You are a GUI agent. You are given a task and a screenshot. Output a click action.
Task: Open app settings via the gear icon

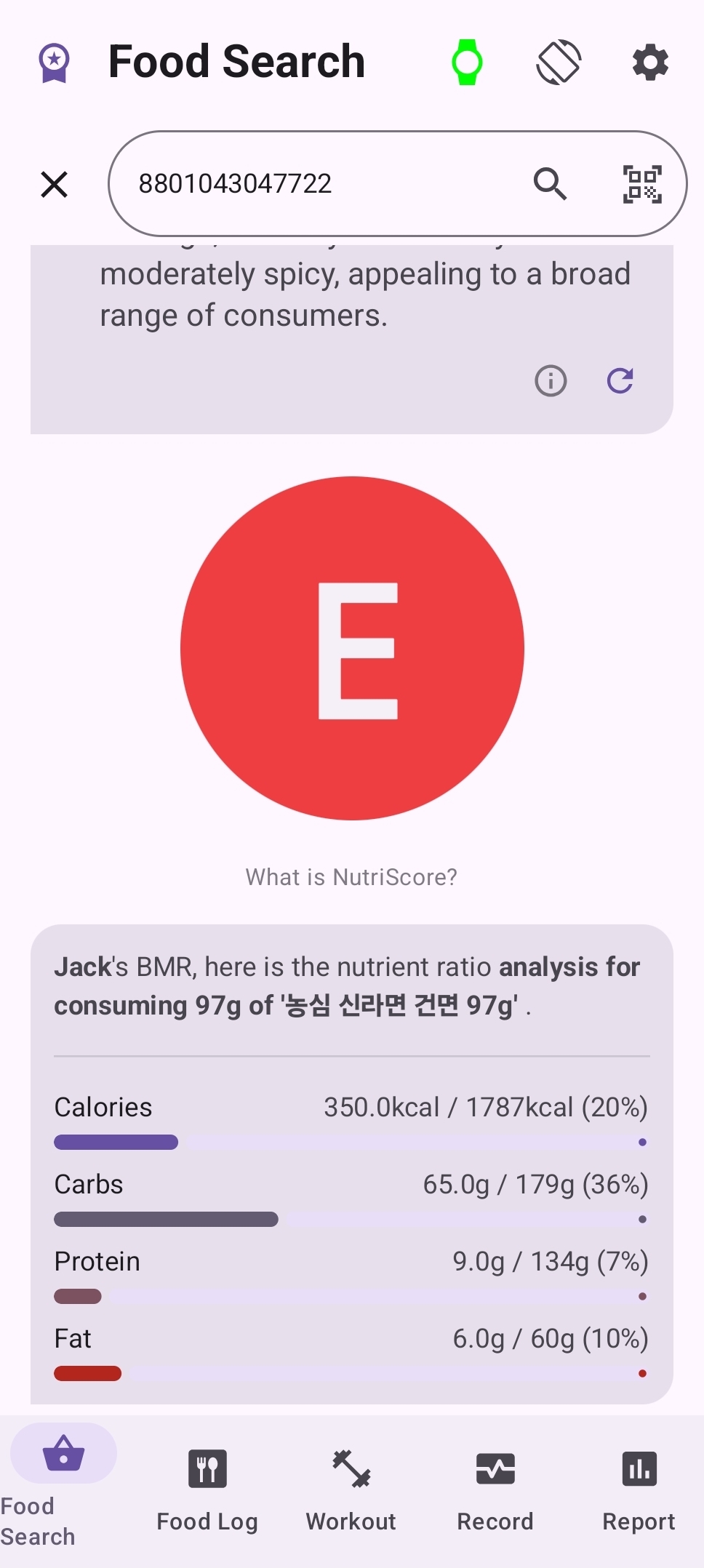coord(649,61)
